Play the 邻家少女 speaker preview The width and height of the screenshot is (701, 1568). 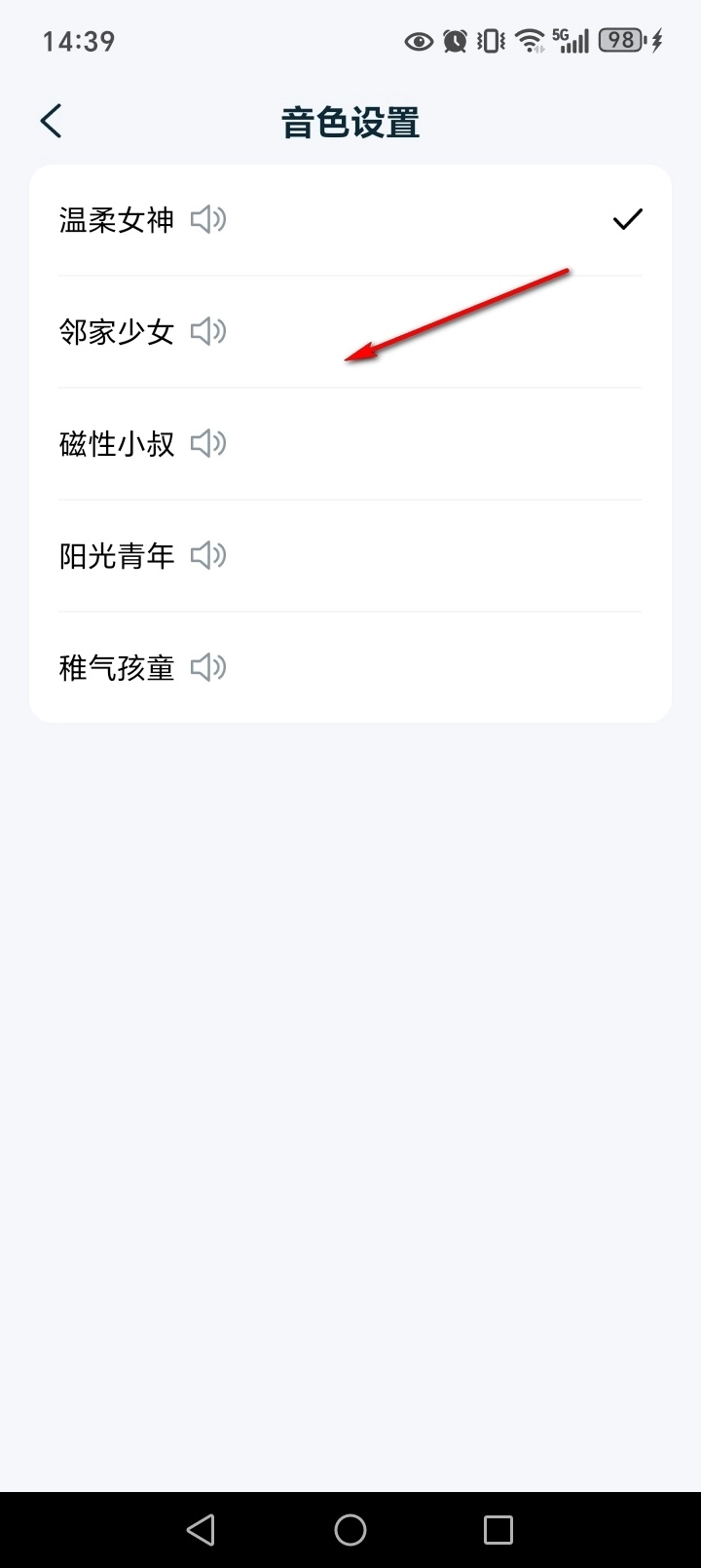(207, 332)
